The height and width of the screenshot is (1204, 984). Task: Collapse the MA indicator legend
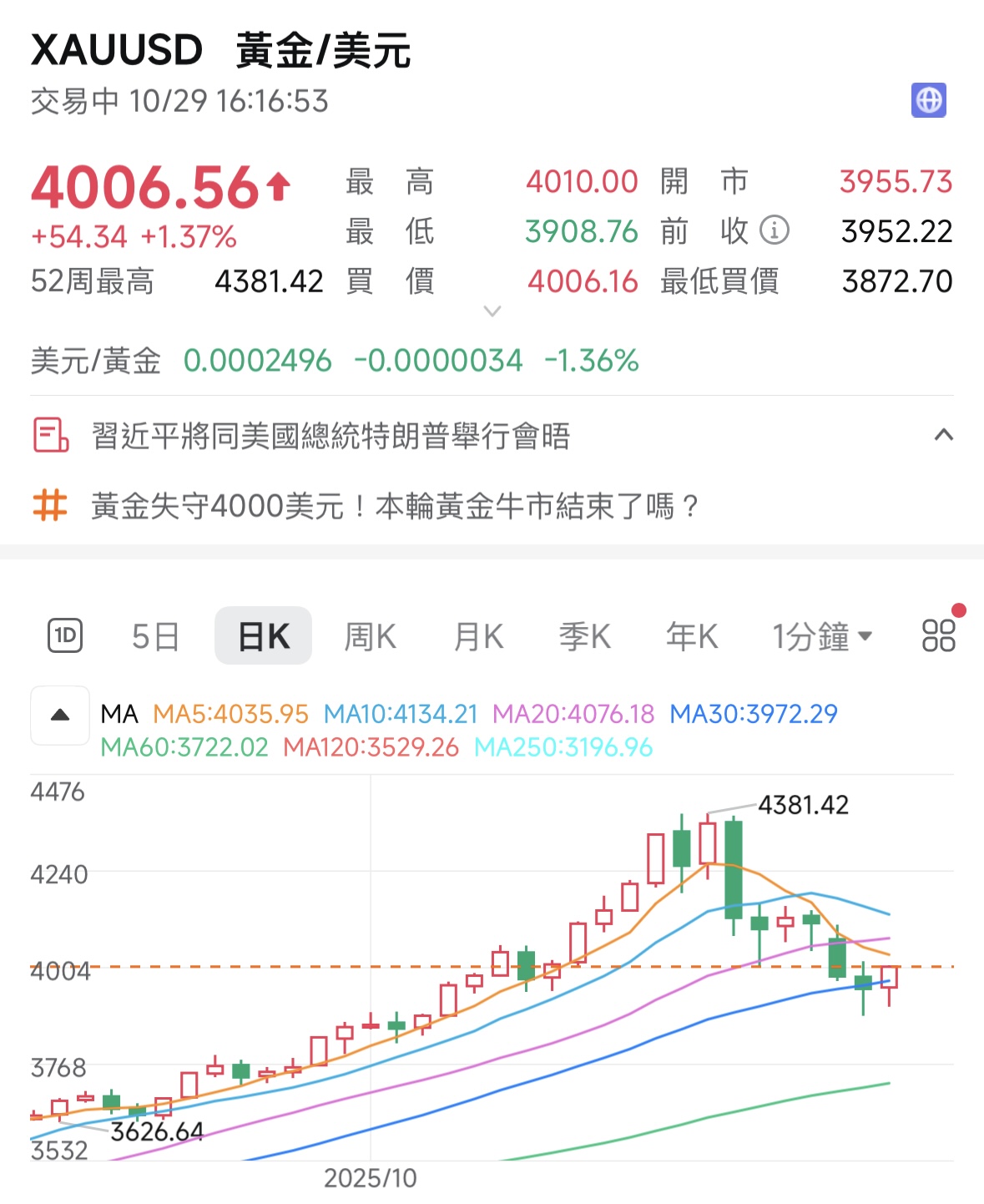(60, 715)
